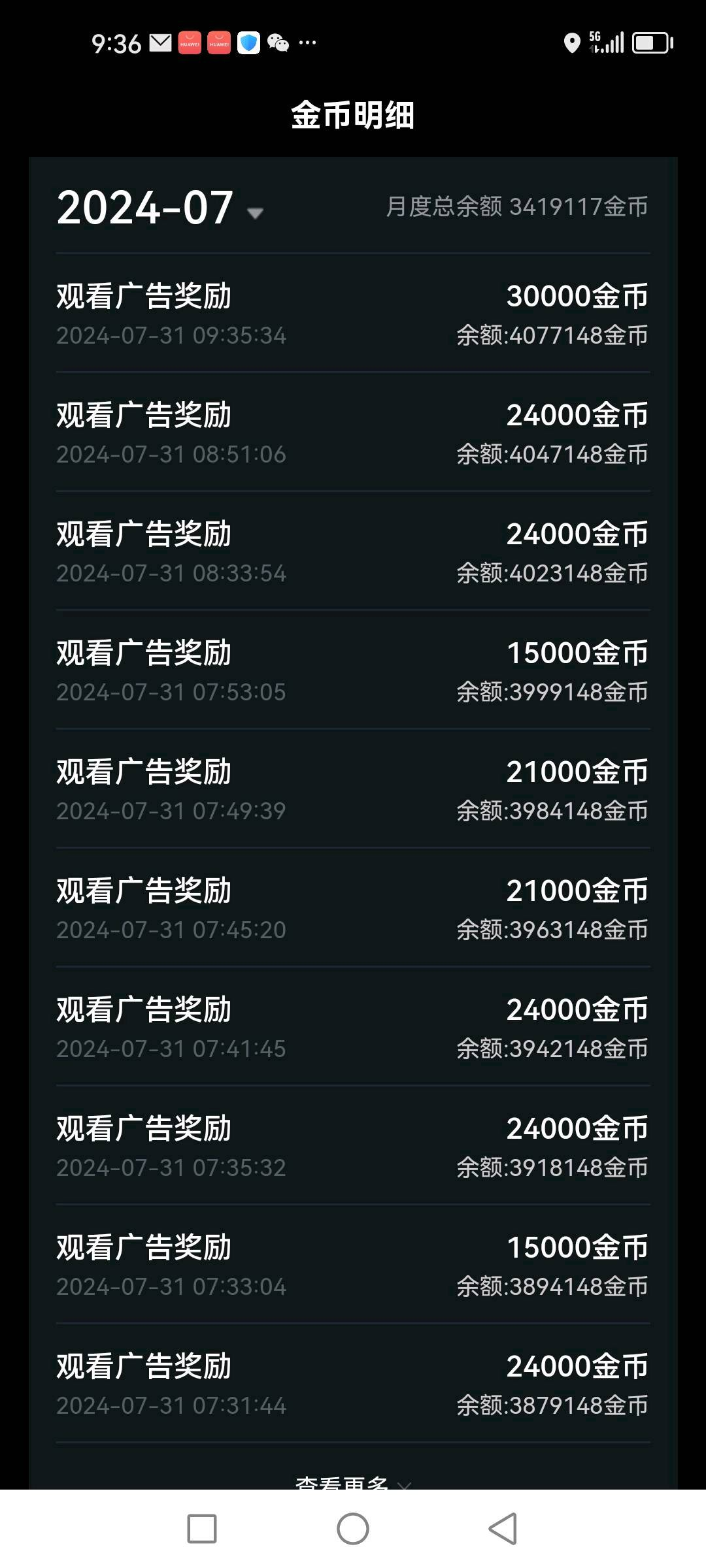
Task: Expand the 查看更多 list at bottom
Action: (353, 1482)
